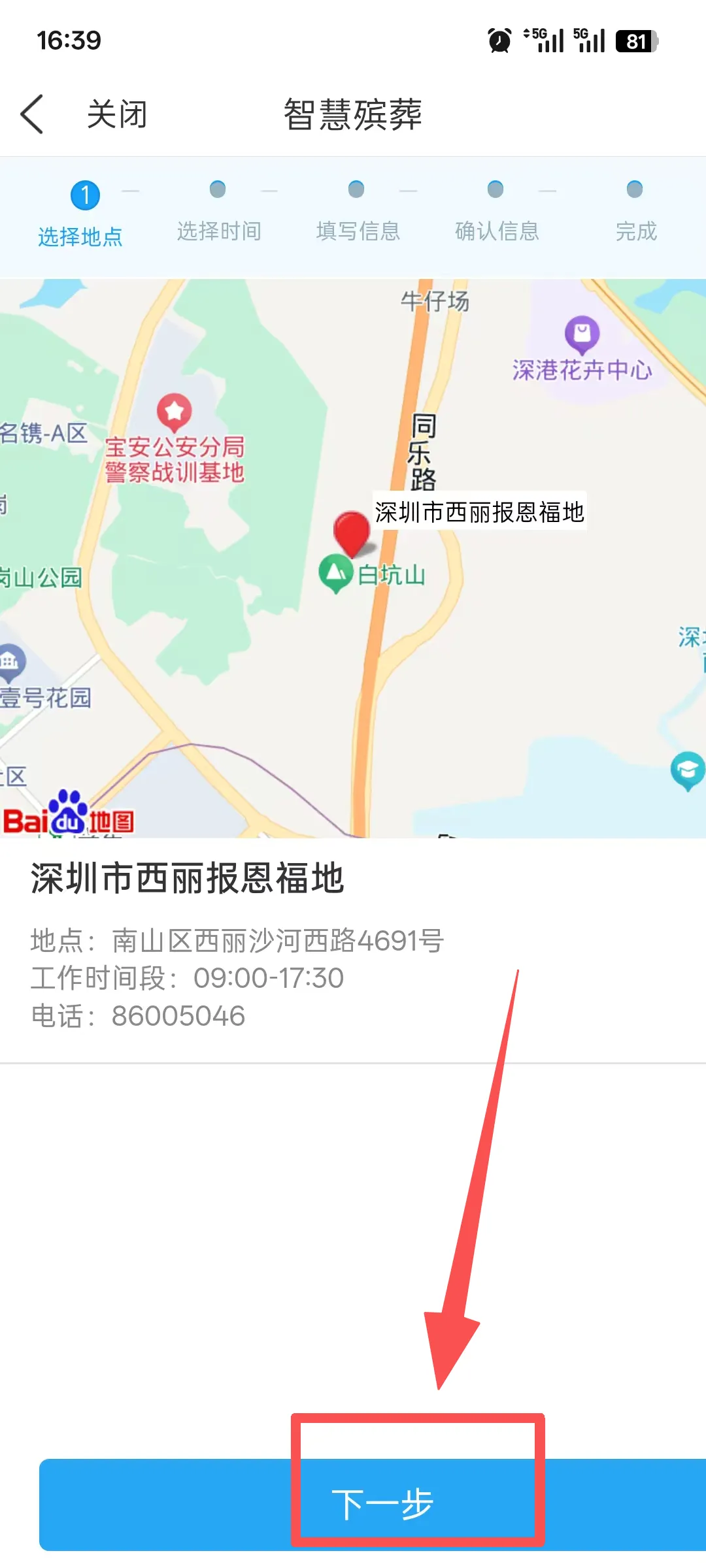Tap 关闭 to close the page
The image size is (706, 1568).
click(117, 114)
